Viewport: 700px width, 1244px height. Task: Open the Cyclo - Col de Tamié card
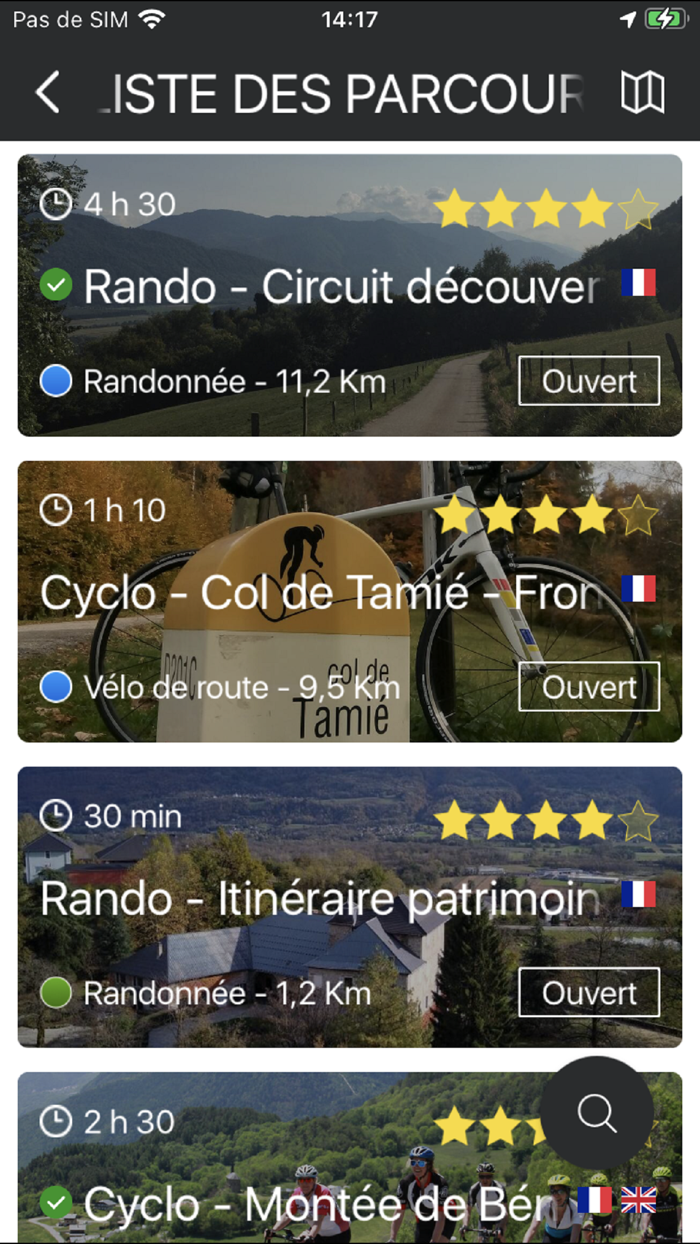[x=350, y=601]
